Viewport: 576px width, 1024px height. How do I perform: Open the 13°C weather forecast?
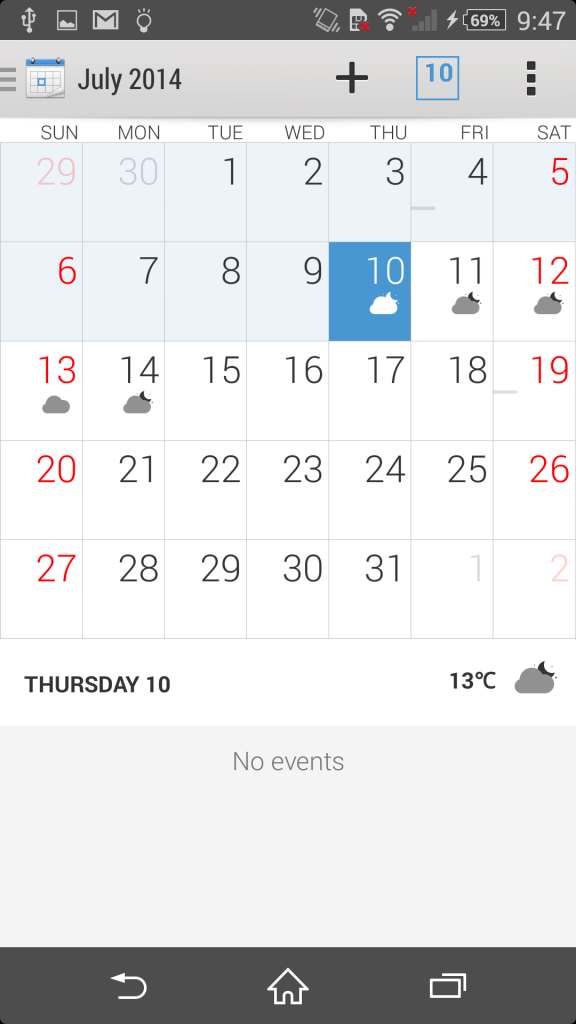(x=502, y=680)
